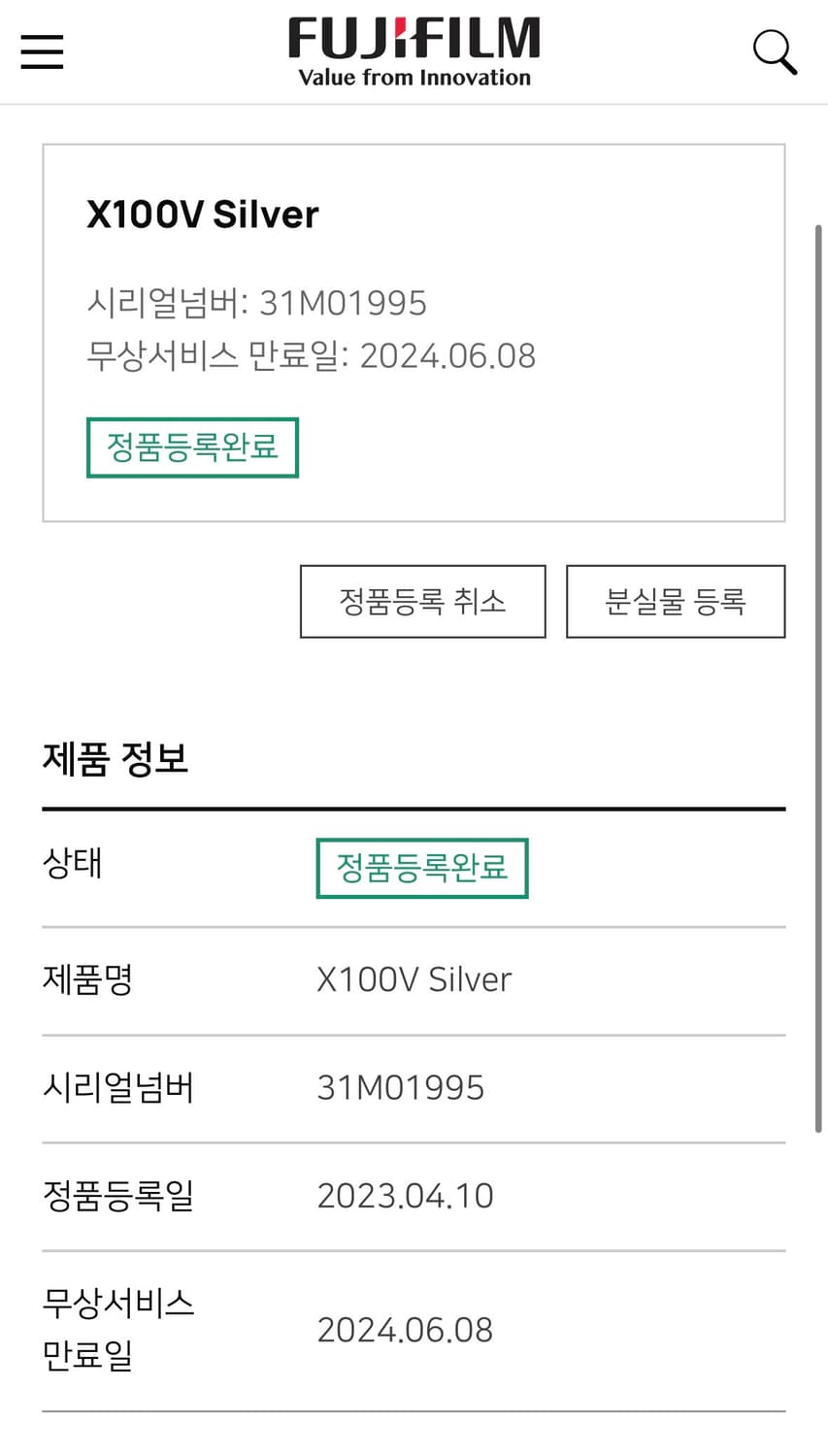The width and height of the screenshot is (828, 1456).
Task: Click the page scrollbar on the right
Action: 818,679
